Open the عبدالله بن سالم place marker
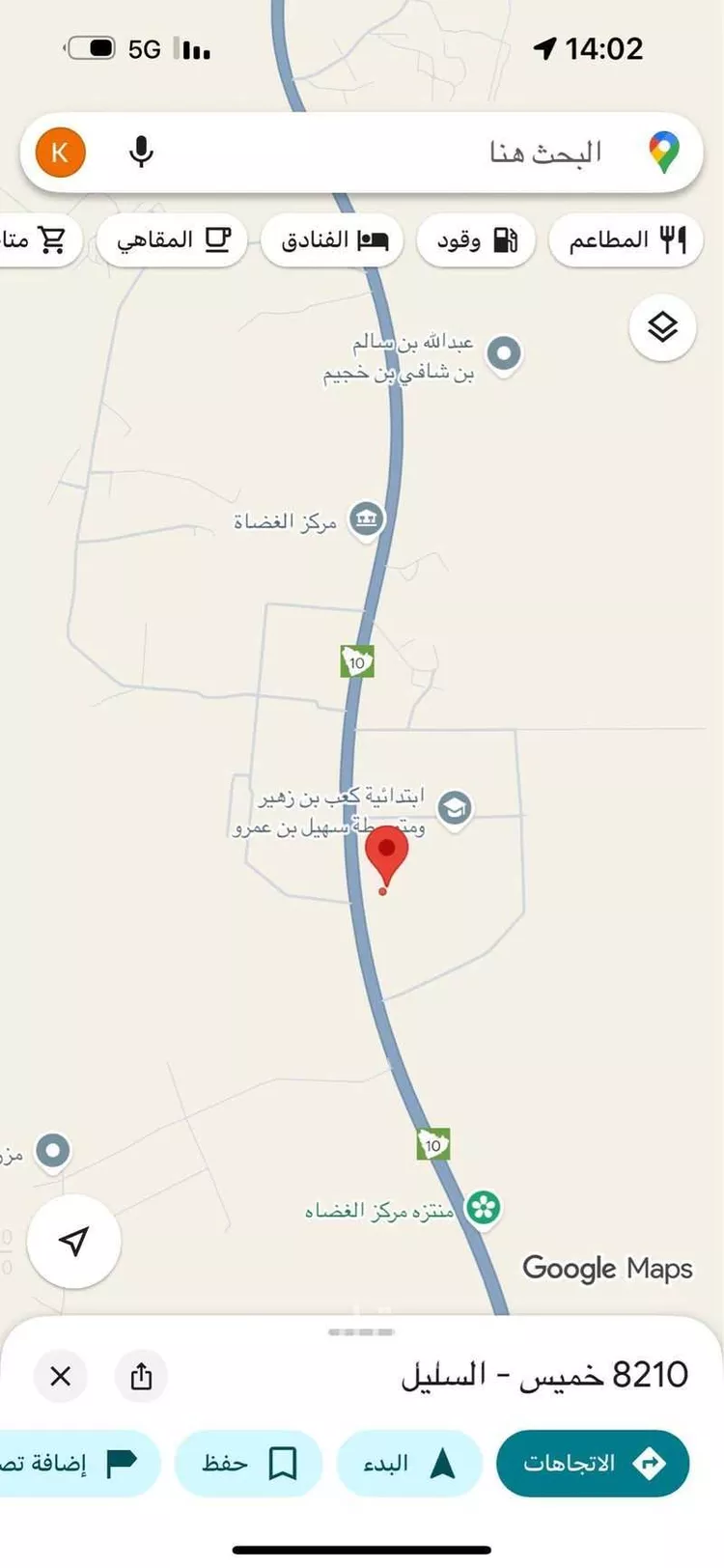The width and height of the screenshot is (724, 1568). click(503, 353)
